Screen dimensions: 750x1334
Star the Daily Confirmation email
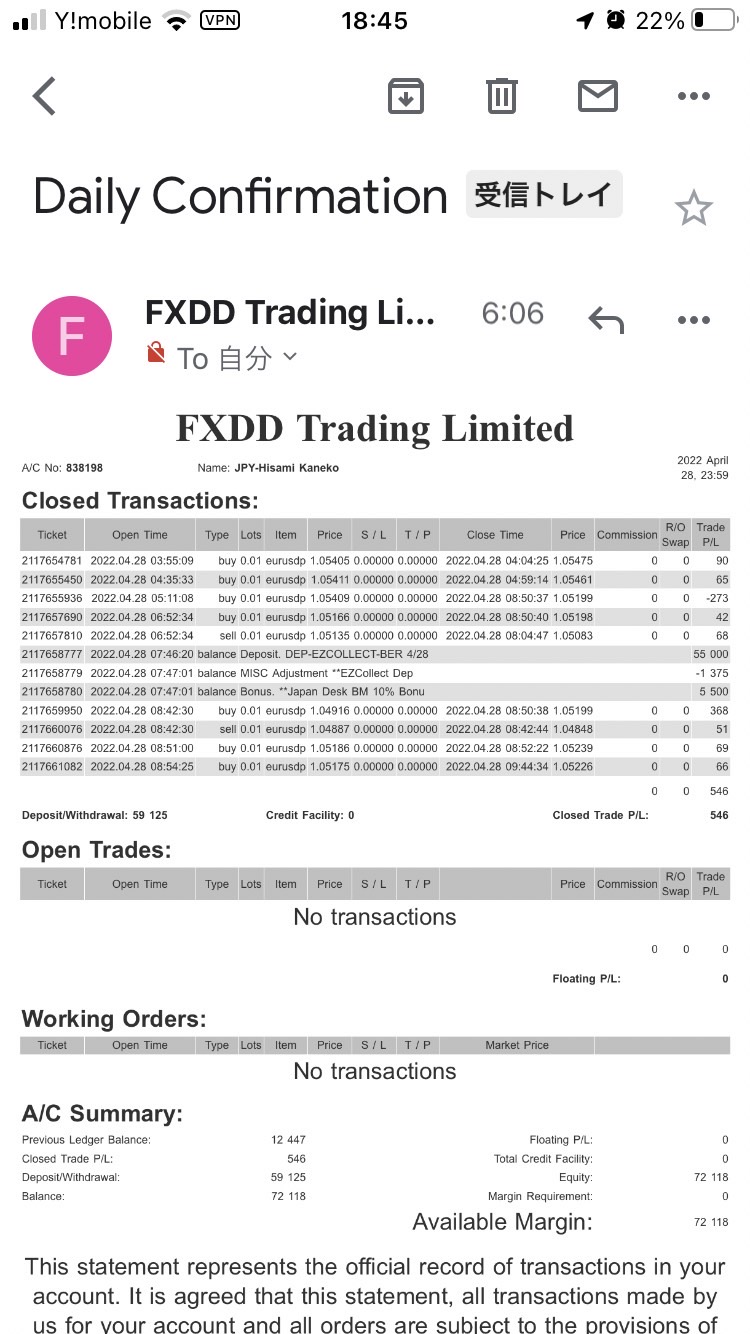(x=693, y=209)
